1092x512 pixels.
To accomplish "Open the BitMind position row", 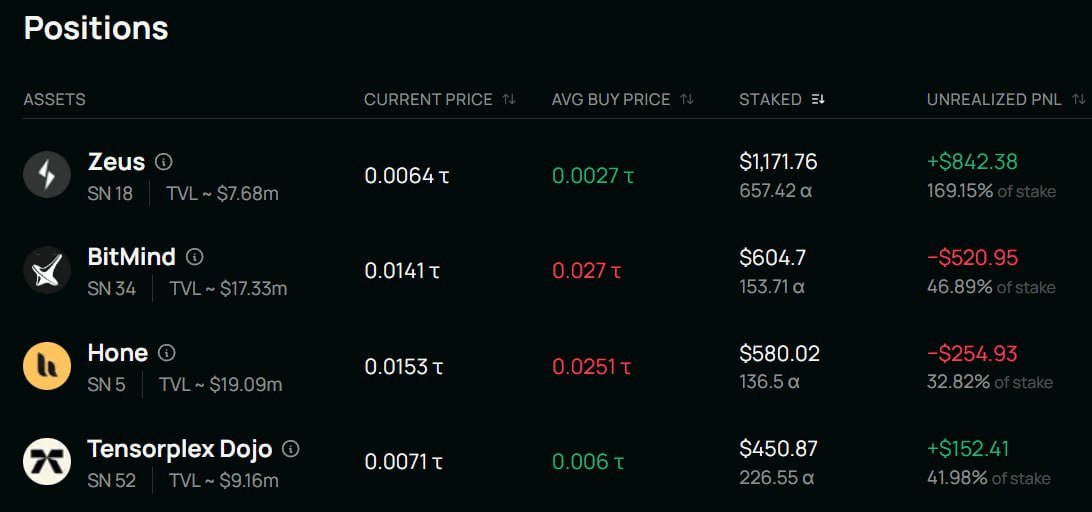I will [x=131, y=257].
